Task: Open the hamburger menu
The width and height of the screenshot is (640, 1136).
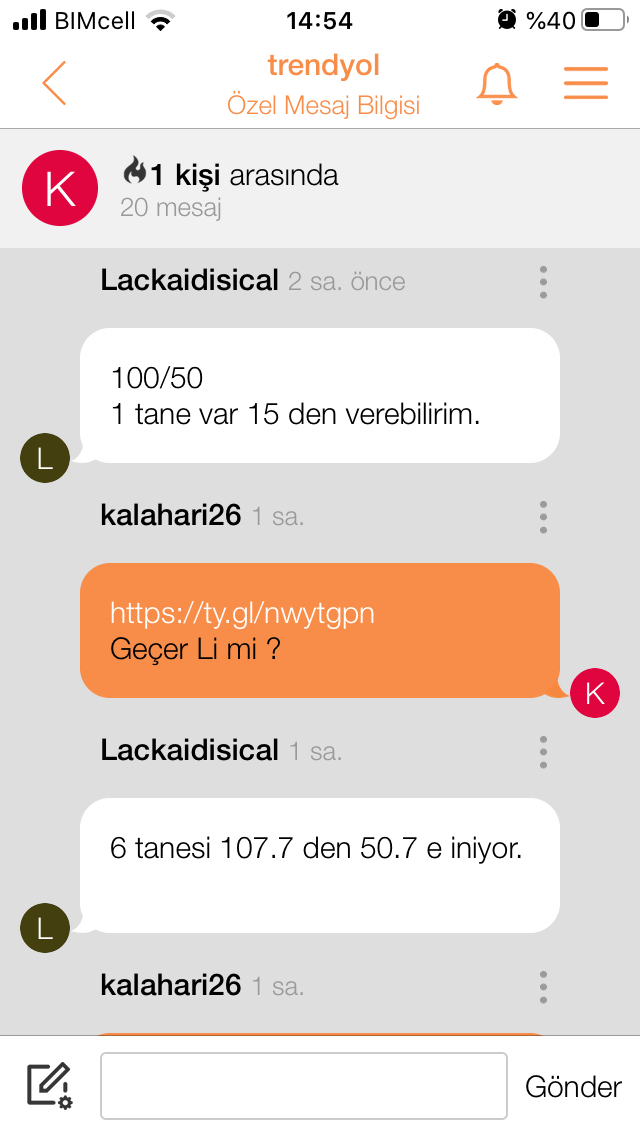Action: pyautogui.click(x=586, y=83)
